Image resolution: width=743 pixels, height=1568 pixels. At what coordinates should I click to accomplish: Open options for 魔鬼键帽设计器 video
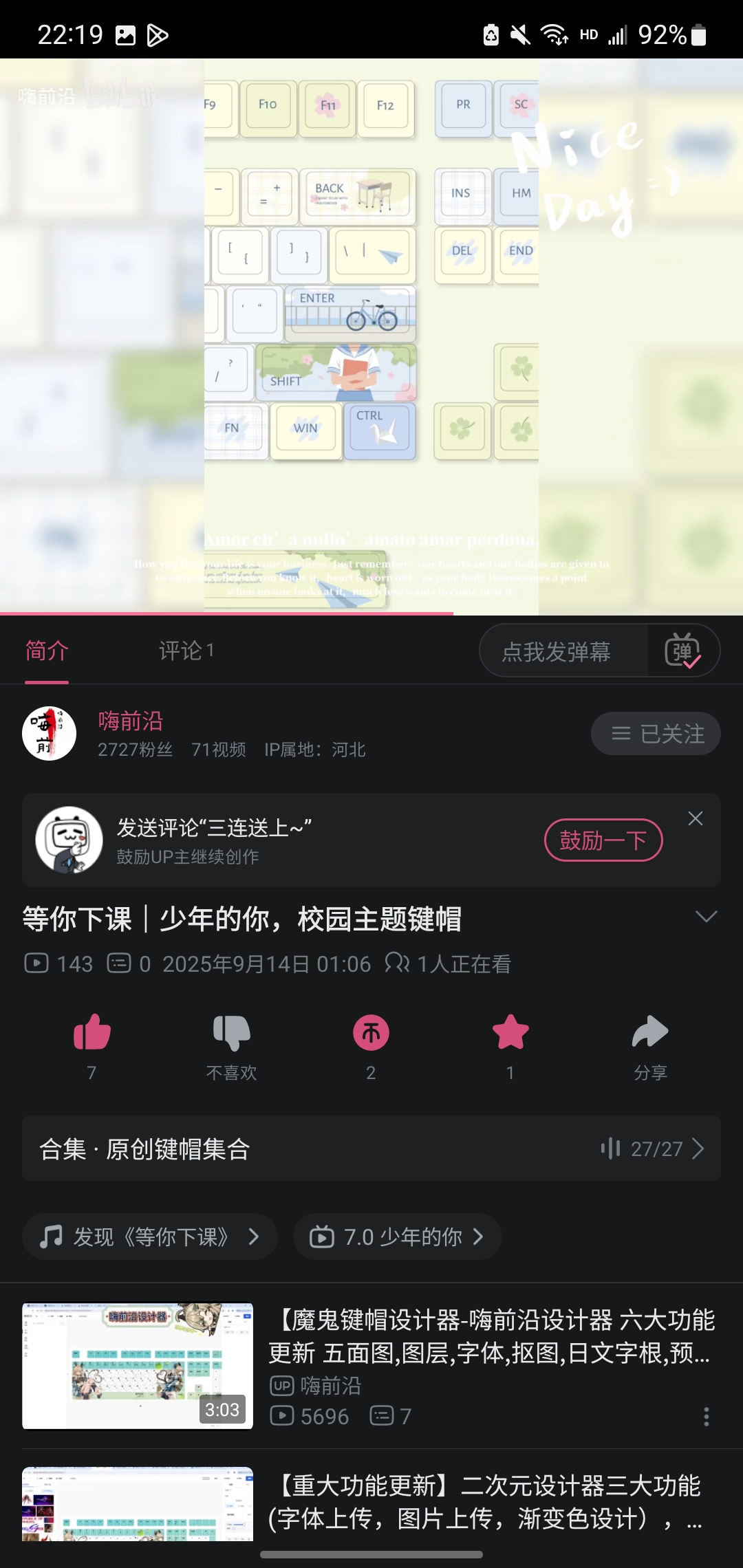pyautogui.click(x=706, y=1417)
